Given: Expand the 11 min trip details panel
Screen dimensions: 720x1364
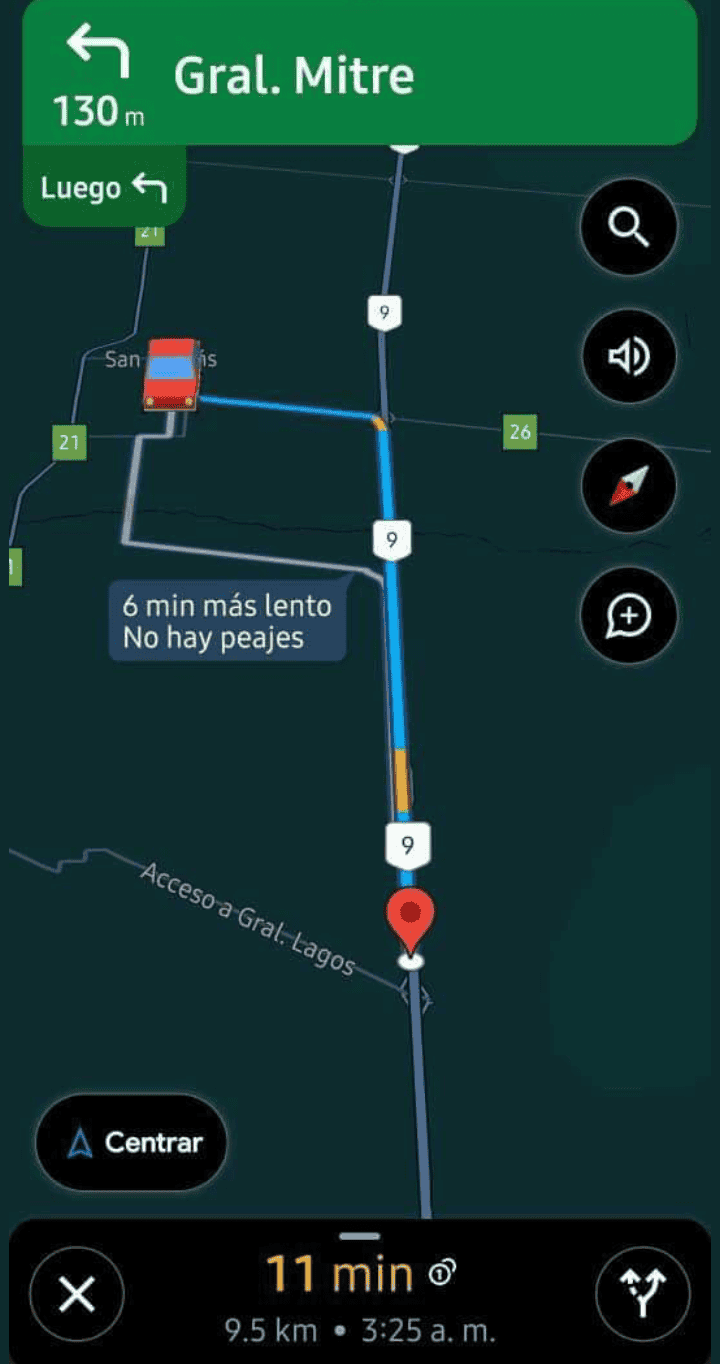Looking at the screenshot, I should coord(360,1290).
